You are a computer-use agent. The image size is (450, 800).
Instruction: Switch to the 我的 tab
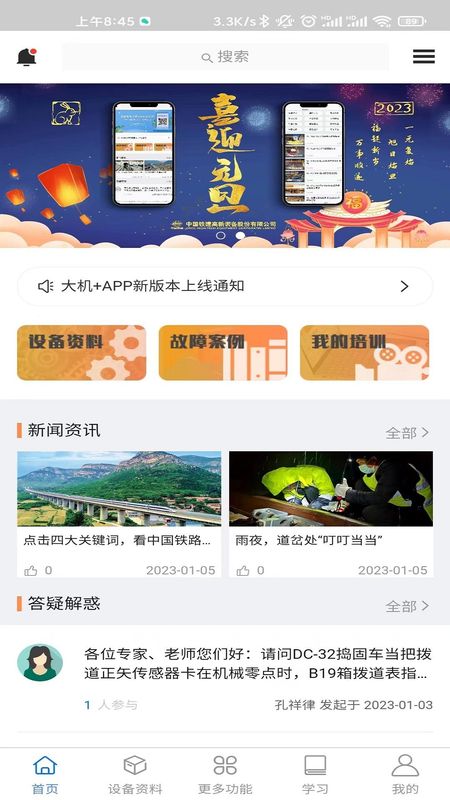pyautogui.click(x=405, y=774)
